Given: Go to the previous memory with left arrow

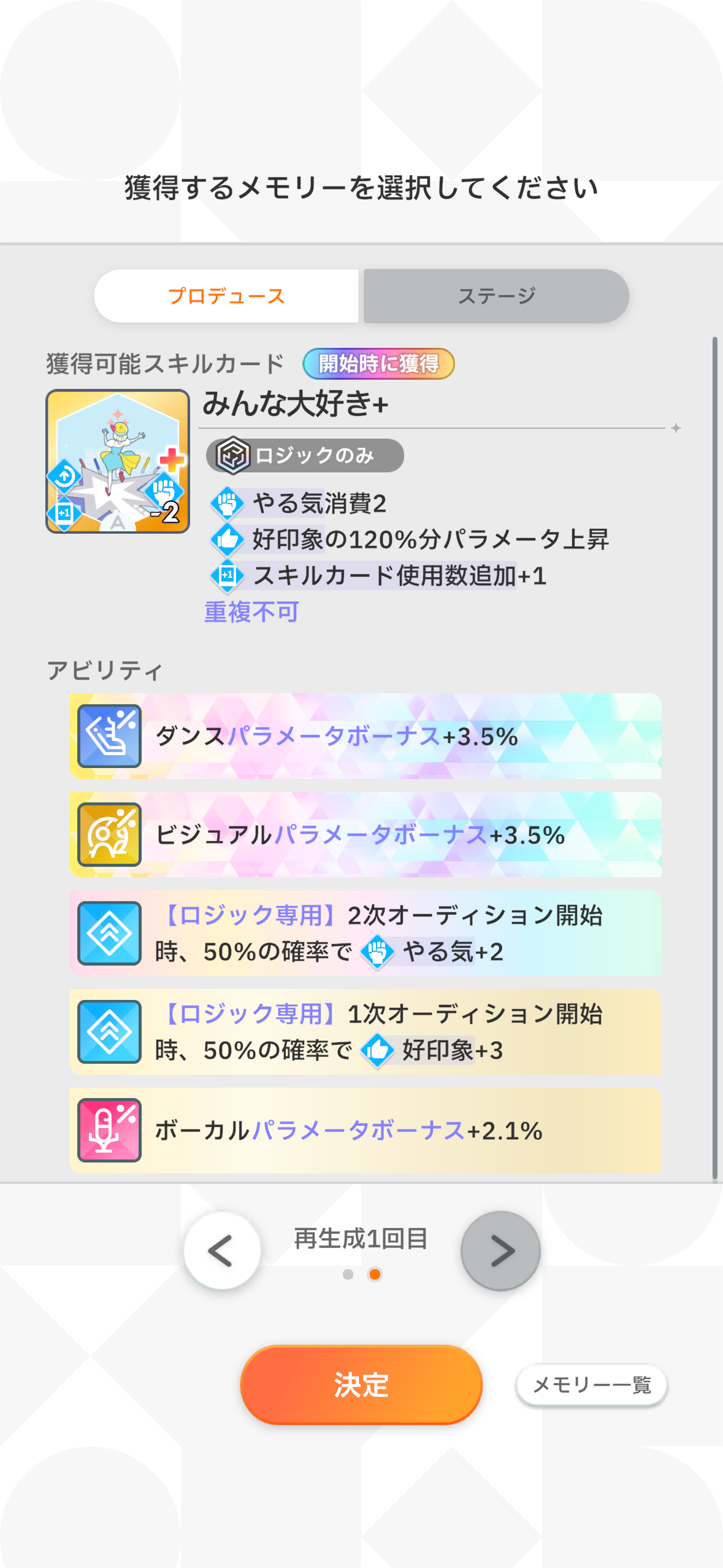Looking at the screenshot, I should coord(222,1250).
